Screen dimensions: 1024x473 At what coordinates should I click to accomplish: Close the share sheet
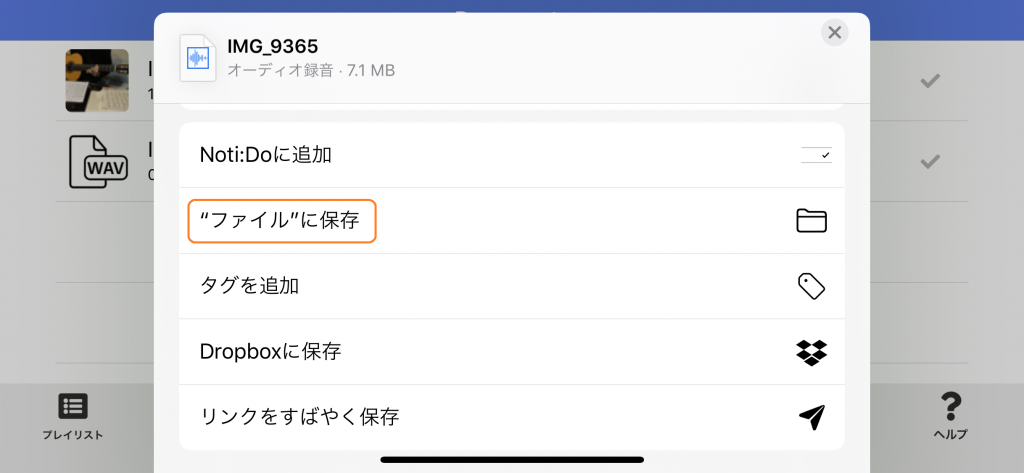(x=834, y=32)
